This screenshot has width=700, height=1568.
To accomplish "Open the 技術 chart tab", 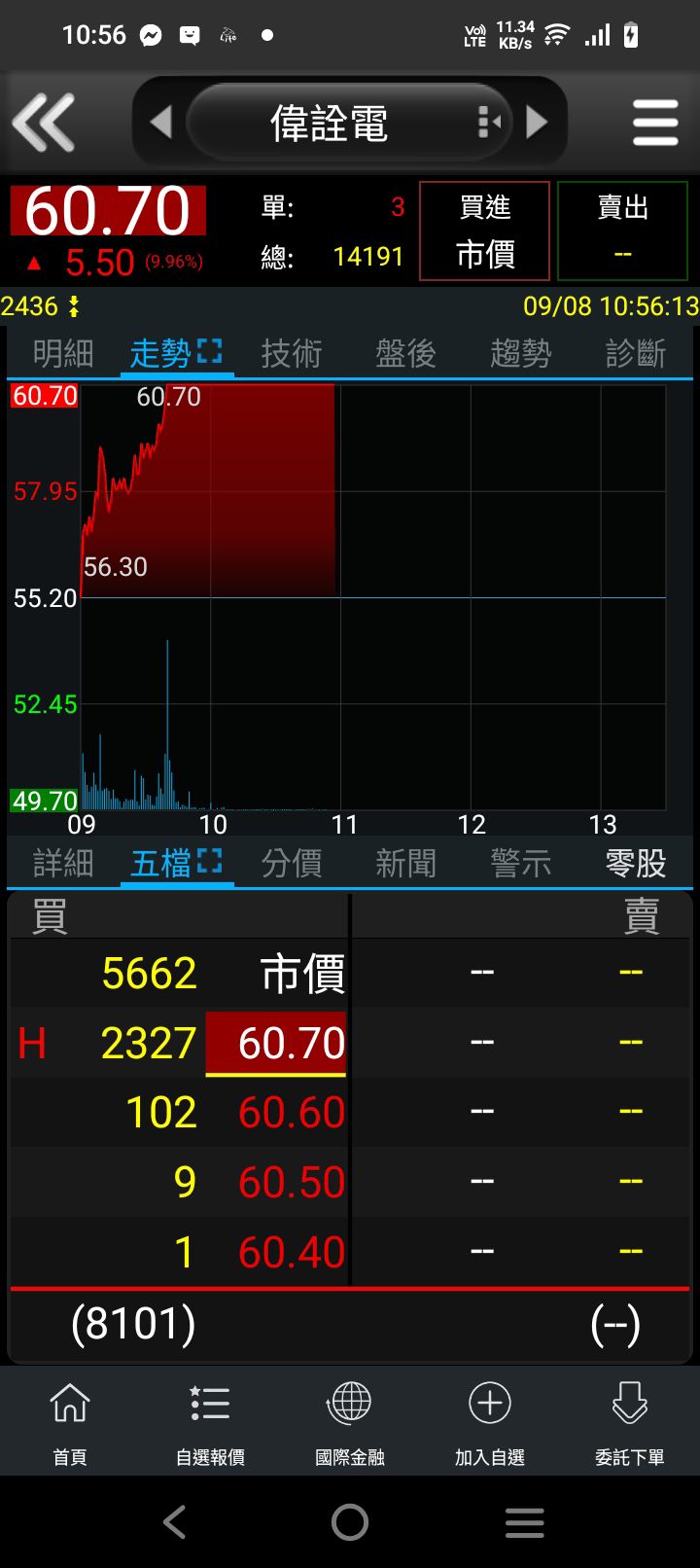I will (x=292, y=354).
